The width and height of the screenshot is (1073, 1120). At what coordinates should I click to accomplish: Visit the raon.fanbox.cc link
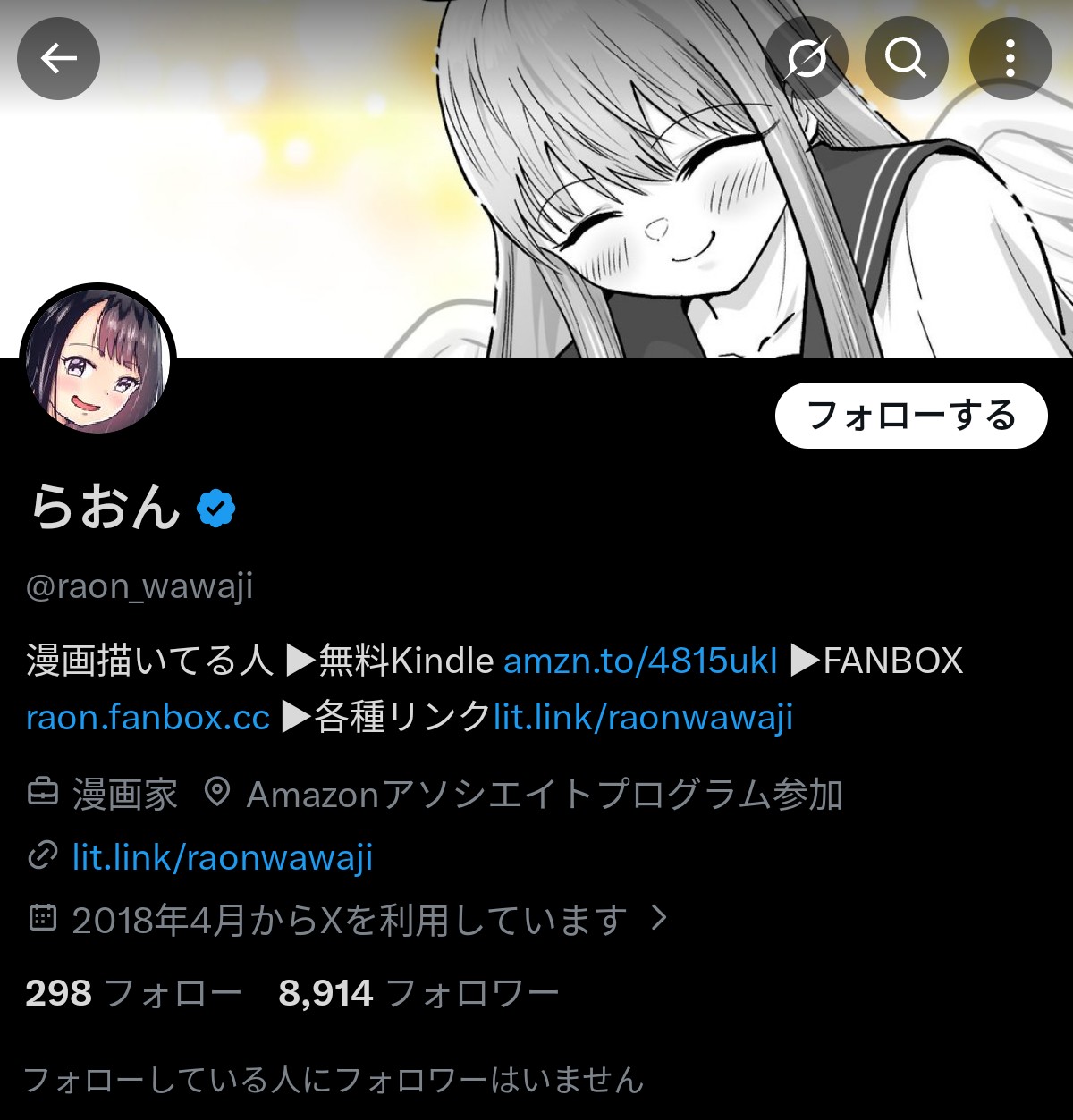(x=148, y=717)
